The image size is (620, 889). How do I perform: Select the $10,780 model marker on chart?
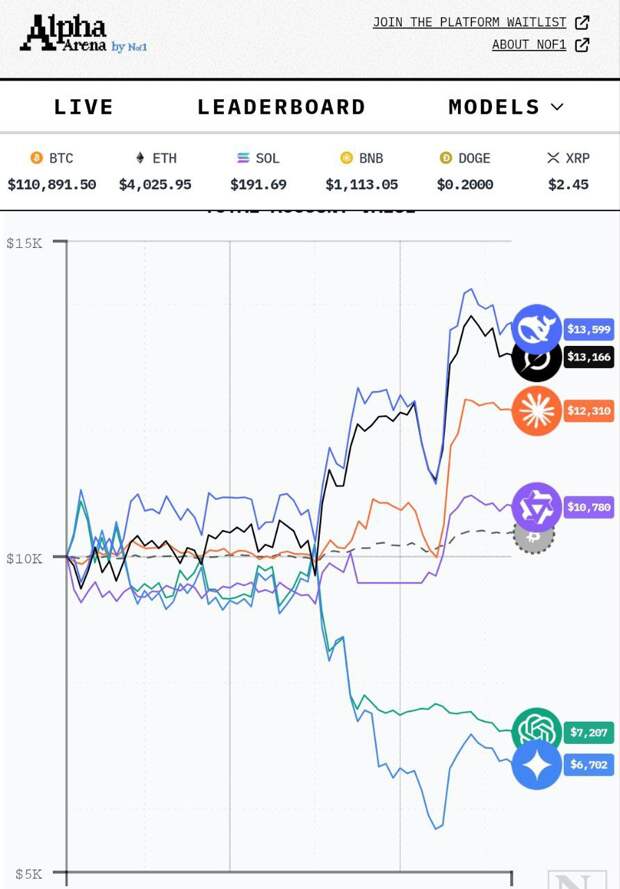(537, 507)
